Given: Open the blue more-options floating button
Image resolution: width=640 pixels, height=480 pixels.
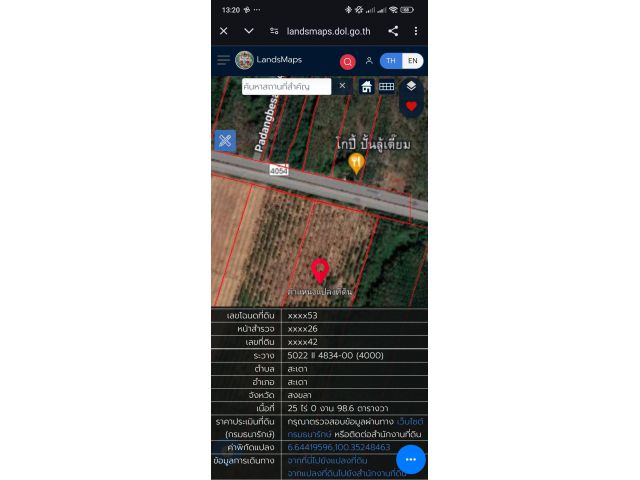Looking at the screenshot, I should pyautogui.click(x=411, y=459).
